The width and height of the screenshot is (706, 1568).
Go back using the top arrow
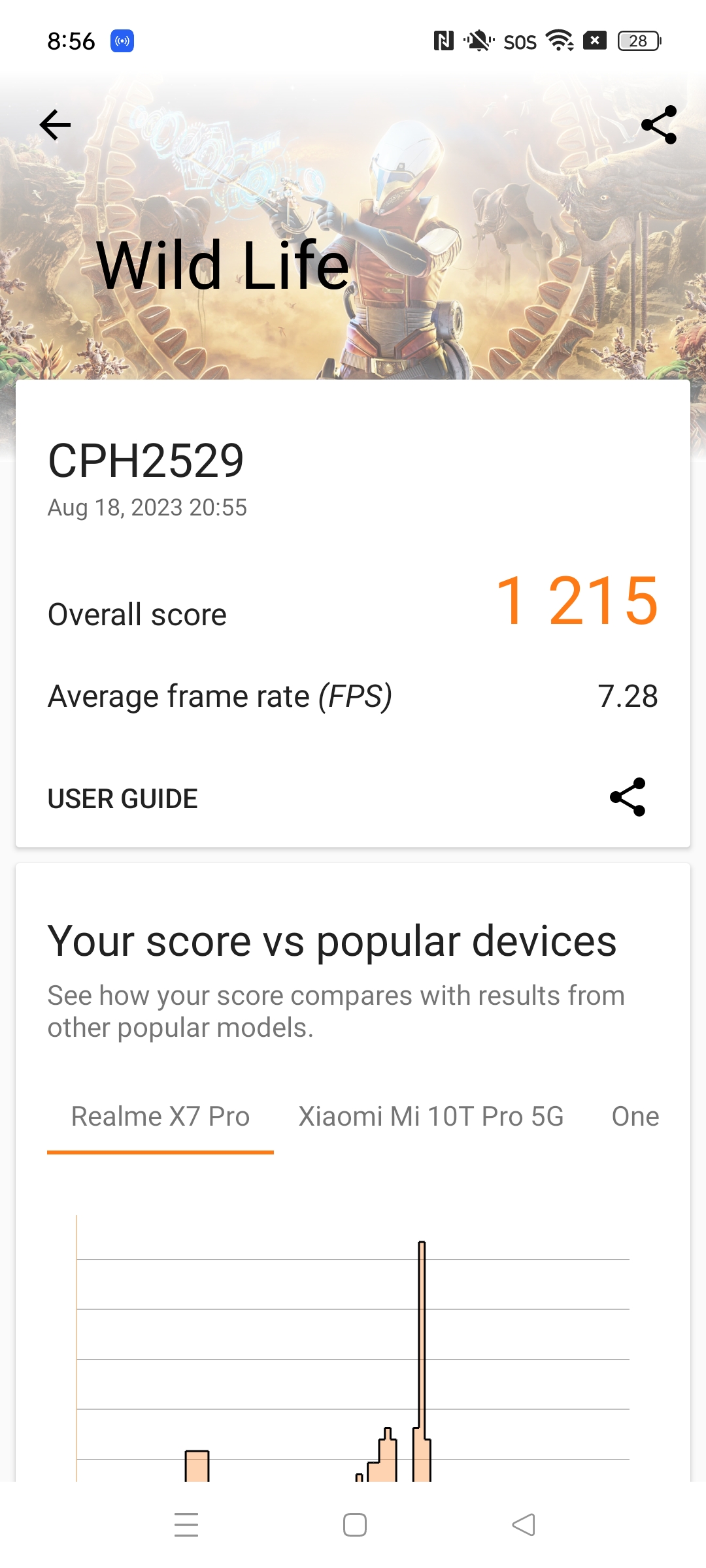(x=55, y=125)
